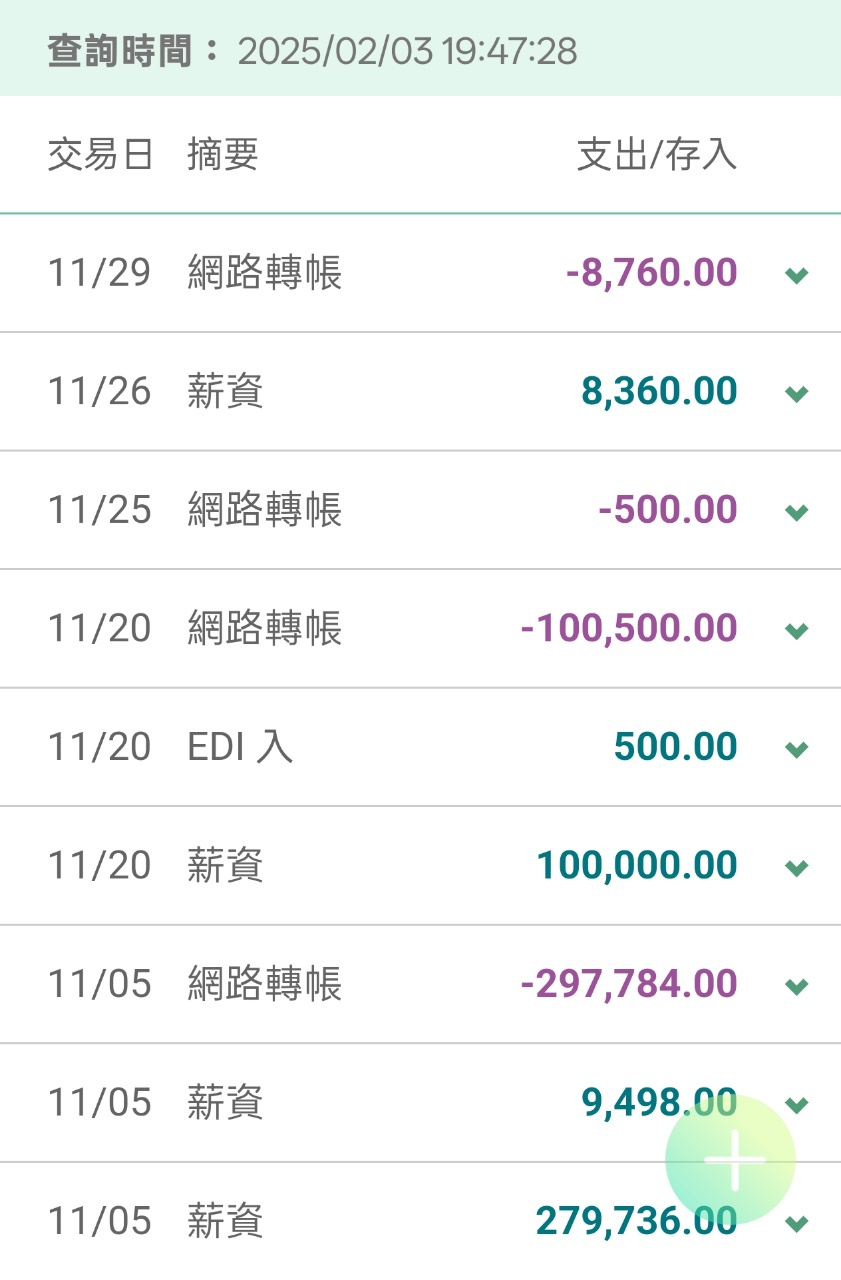Expand the 9,498.00 salary entry

point(798,1104)
